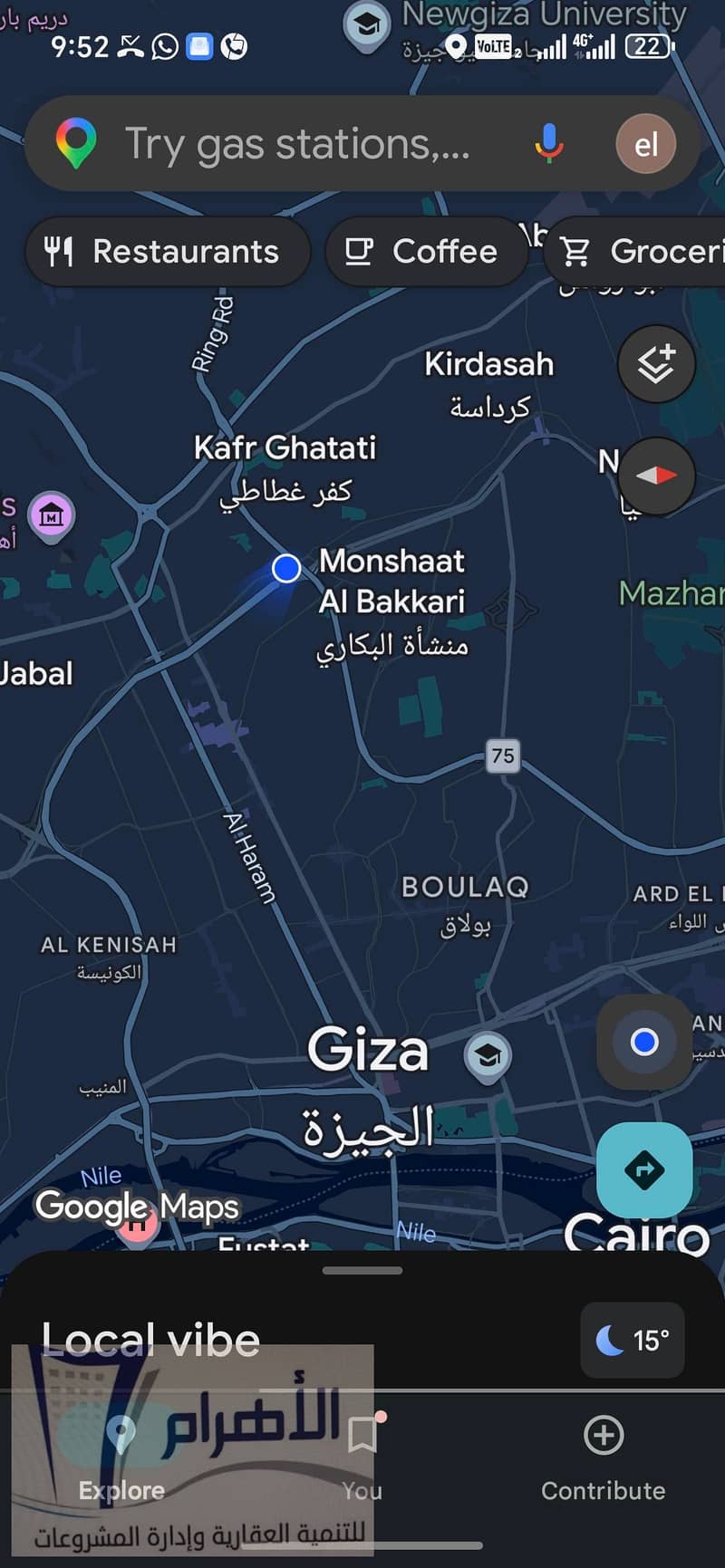725x1568 pixels.
Task: Check the 15° weather chip
Action: pyautogui.click(x=632, y=1340)
